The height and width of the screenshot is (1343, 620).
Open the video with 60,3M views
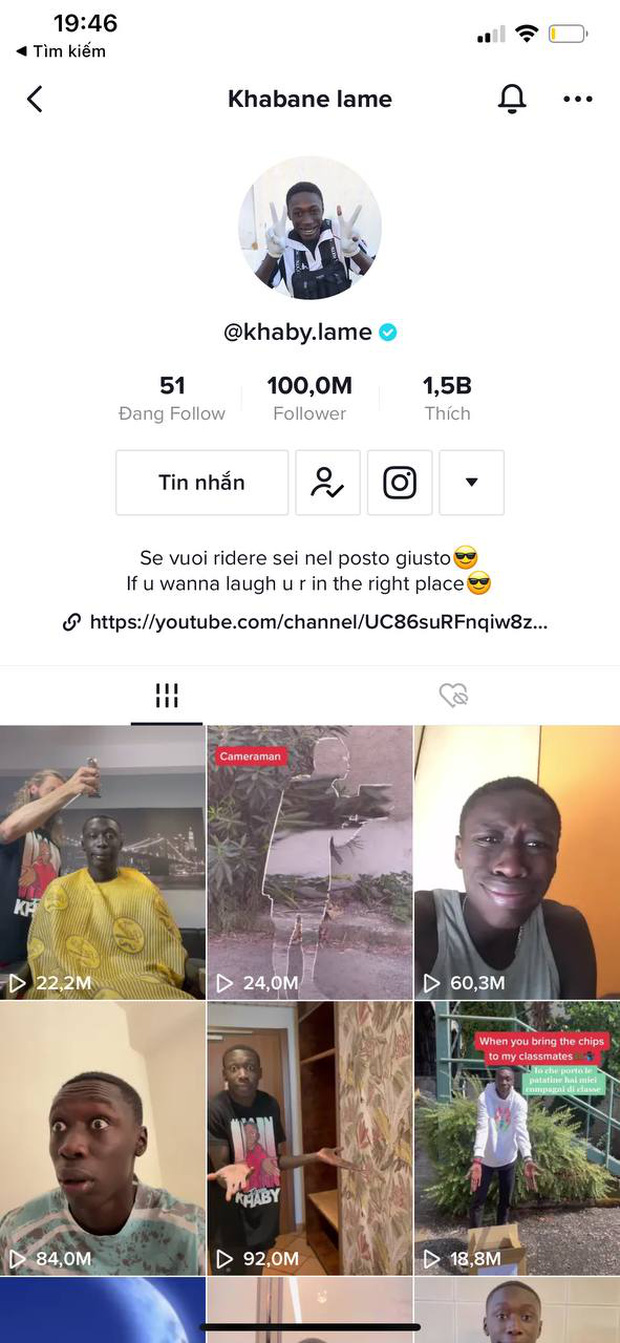pyautogui.click(x=517, y=862)
